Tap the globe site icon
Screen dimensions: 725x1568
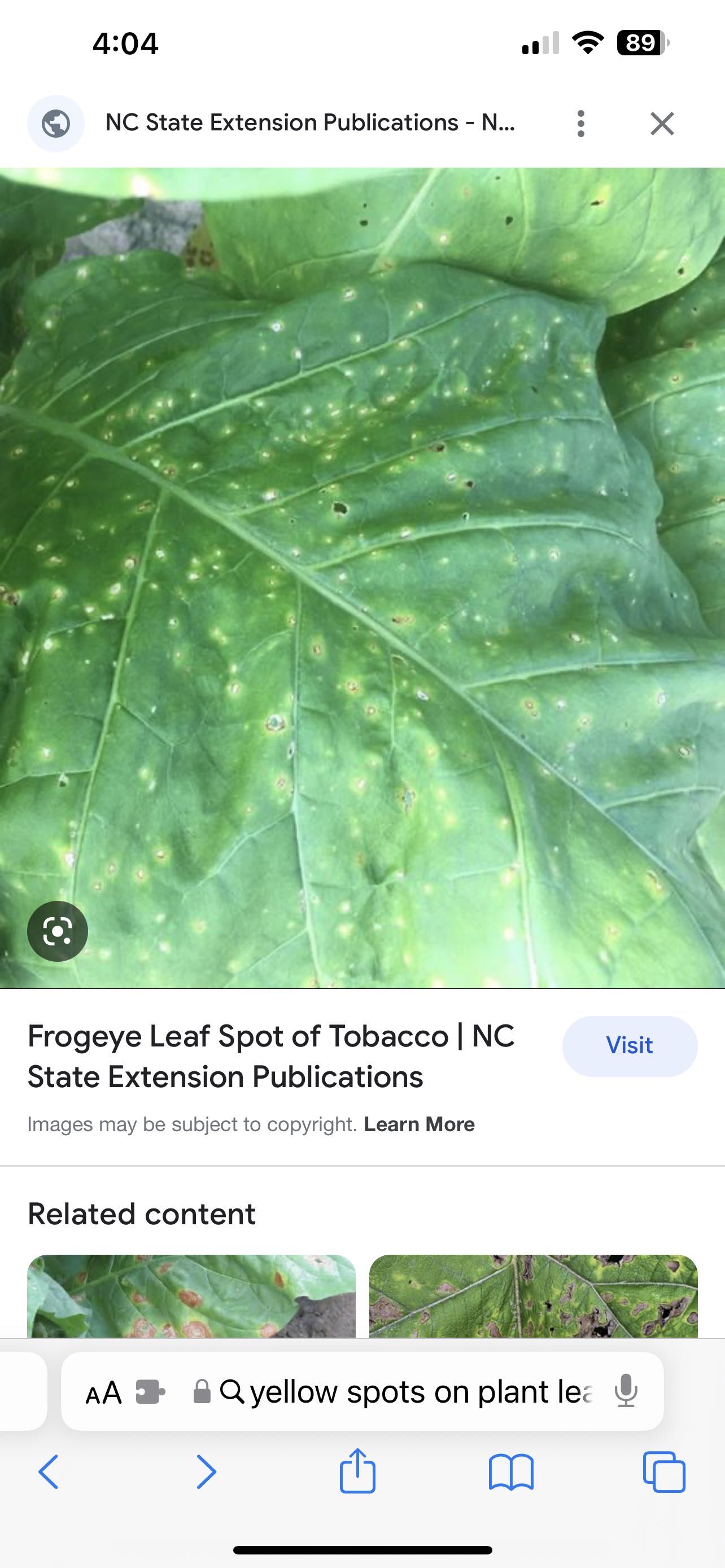tap(55, 124)
